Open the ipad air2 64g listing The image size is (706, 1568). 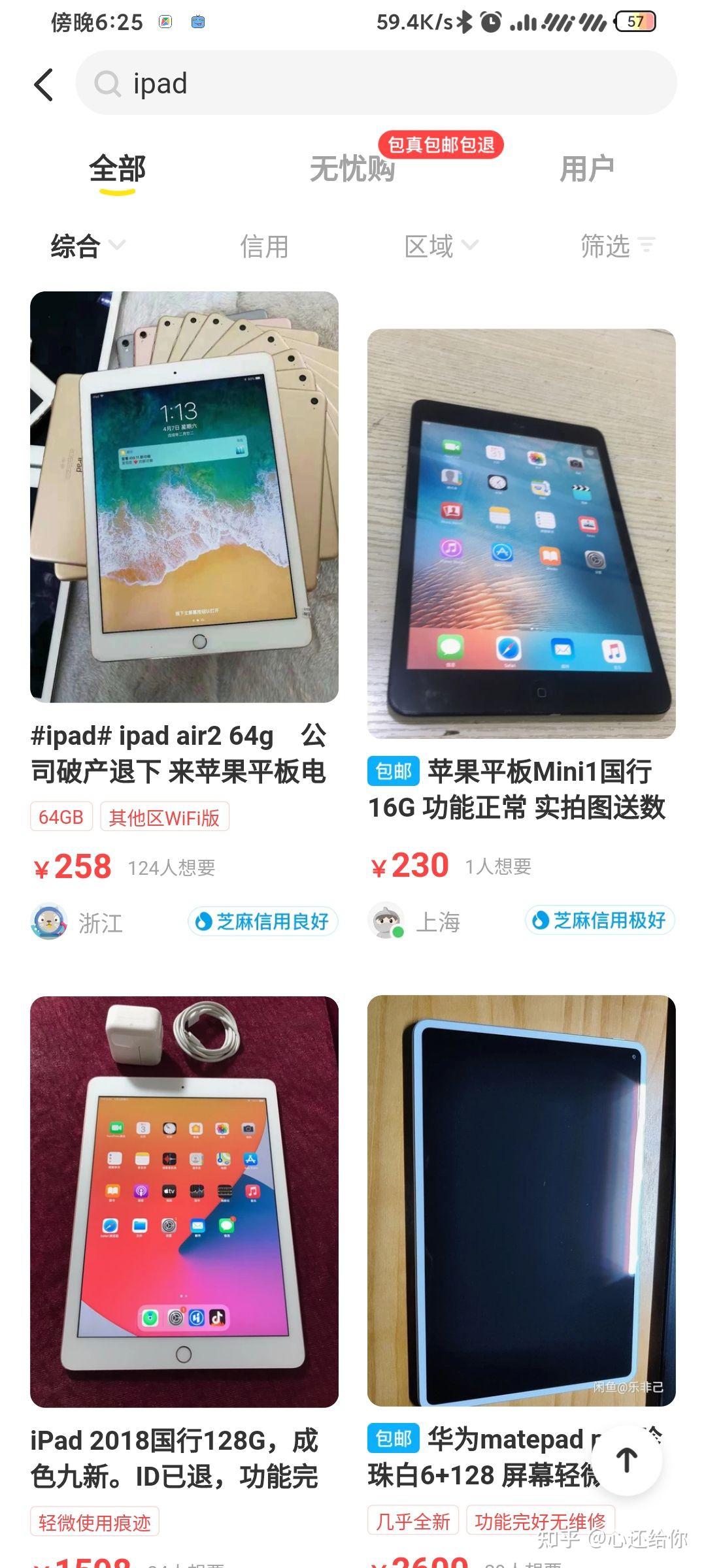pyautogui.click(x=184, y=497)
